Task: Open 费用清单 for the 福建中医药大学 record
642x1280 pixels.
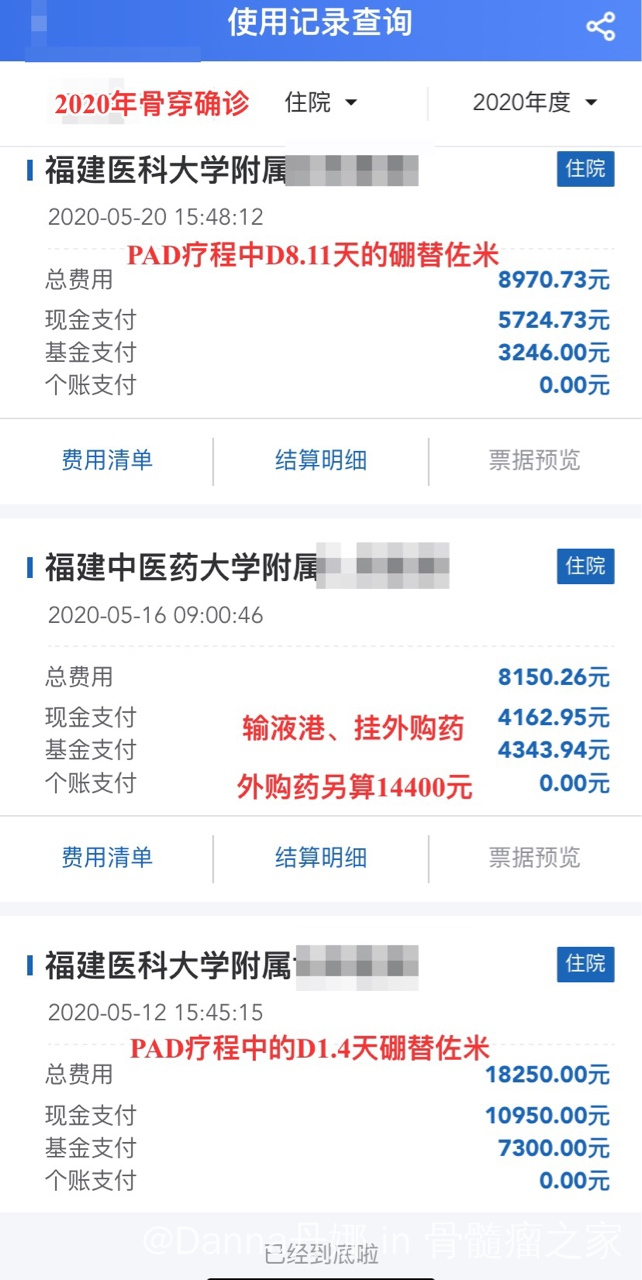Action: pyautogui.click(x=107, y=857)
